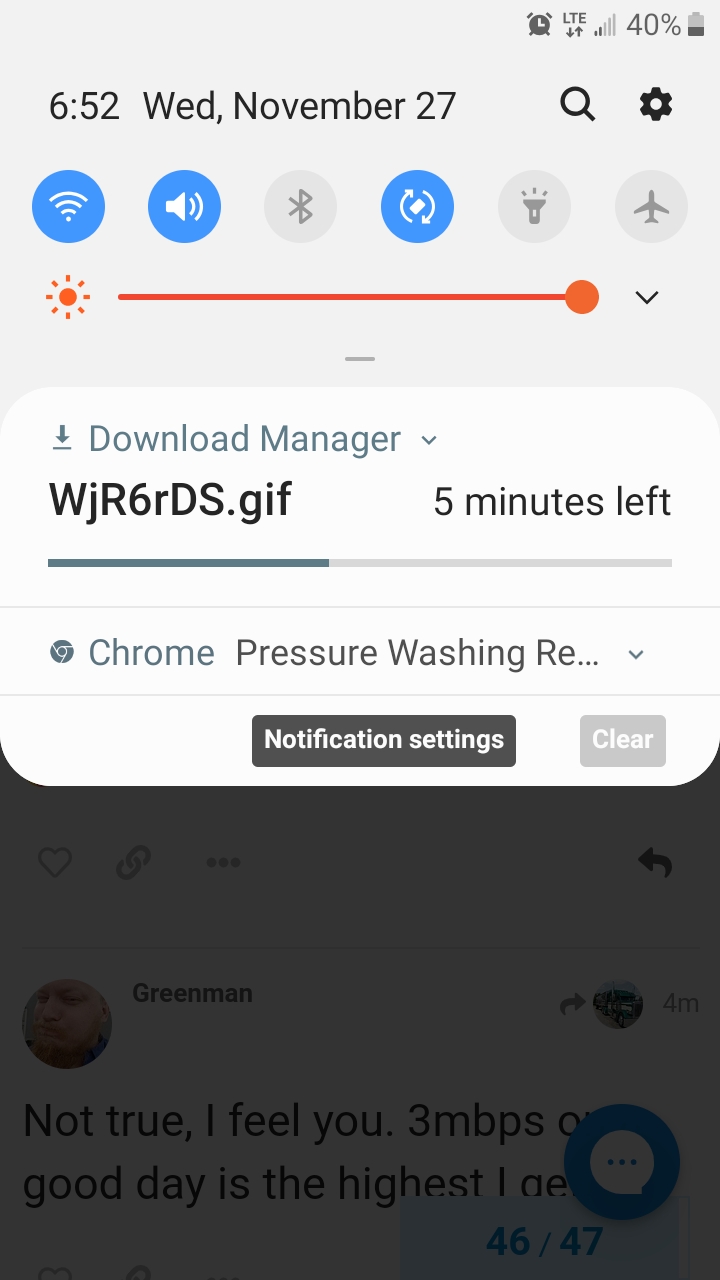Screen dimensions: 720x1280
Task: Mute the sound quick toggle
Action: pyautogui.click(x=184, y=207)
